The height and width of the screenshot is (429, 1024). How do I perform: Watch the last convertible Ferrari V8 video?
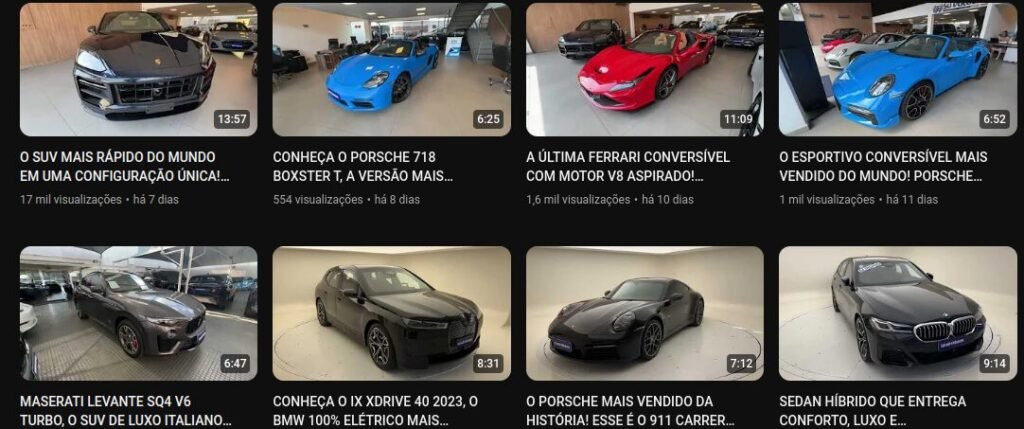click(x=644, y=70)
